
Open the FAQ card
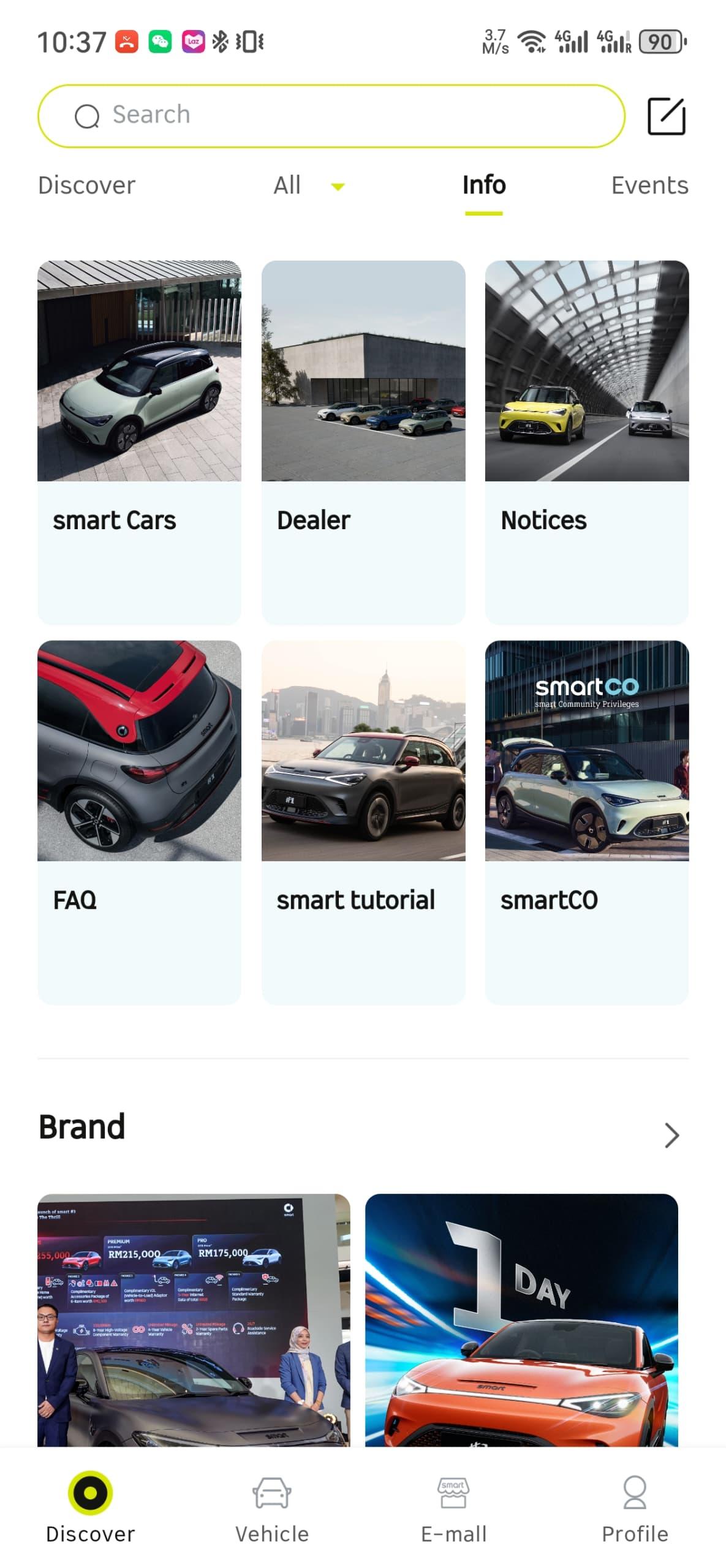coord(139,821)
